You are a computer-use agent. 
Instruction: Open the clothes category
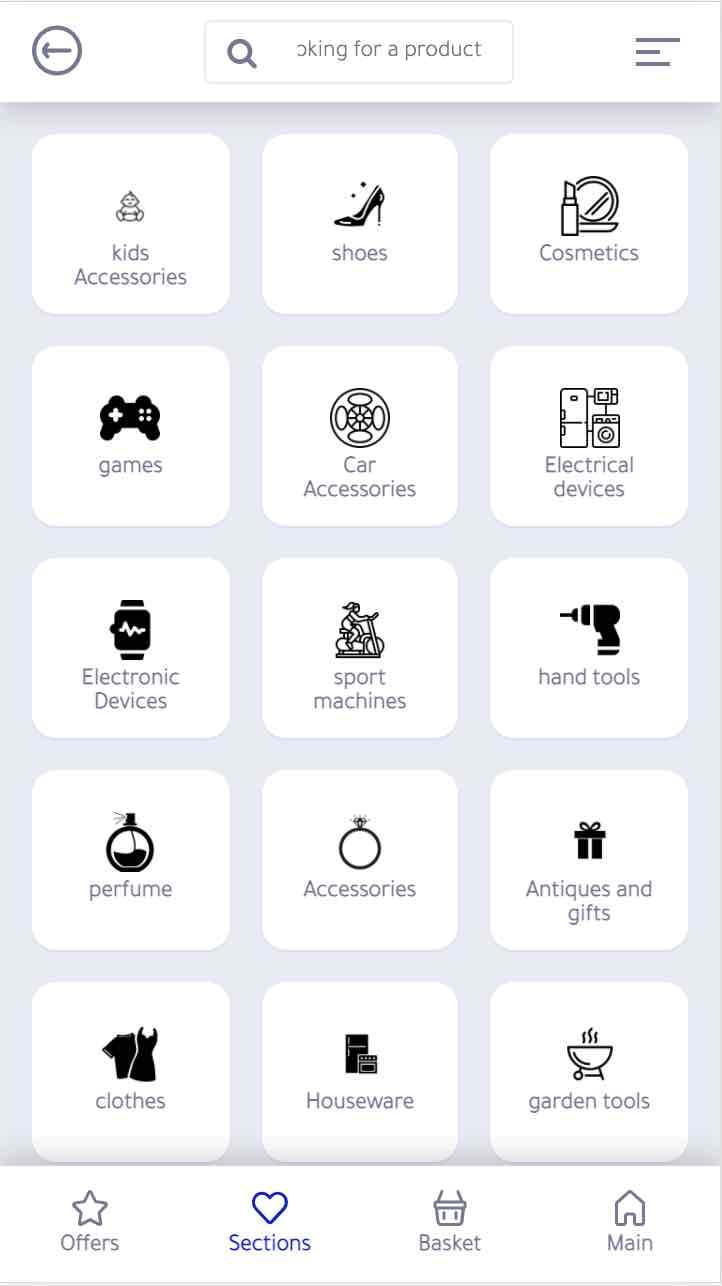[x=131, y=1070]
